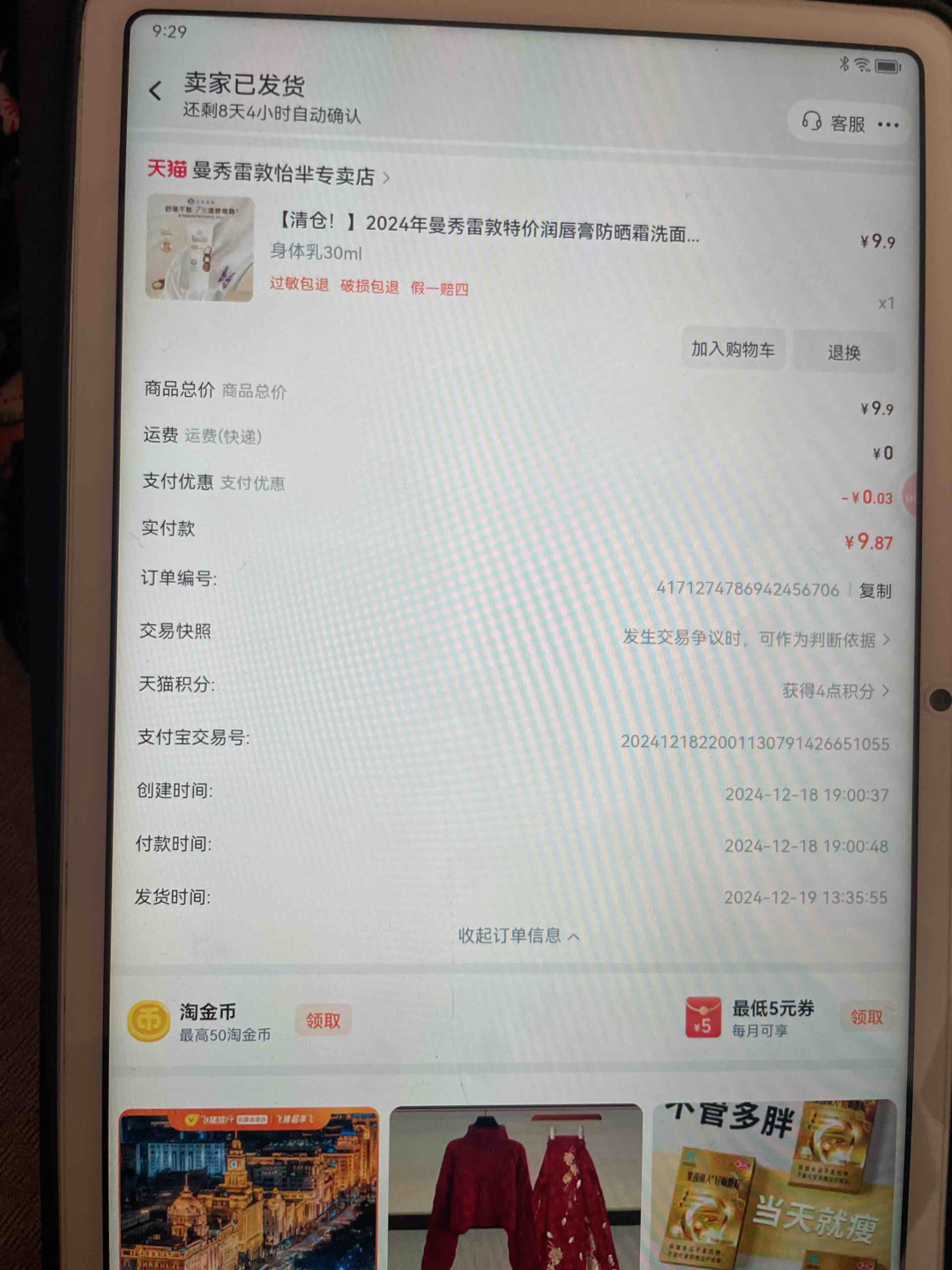Tap 加入购物车 to add to cart
The height and width of the screenshot is (1270, 952).
click(733, 349)
